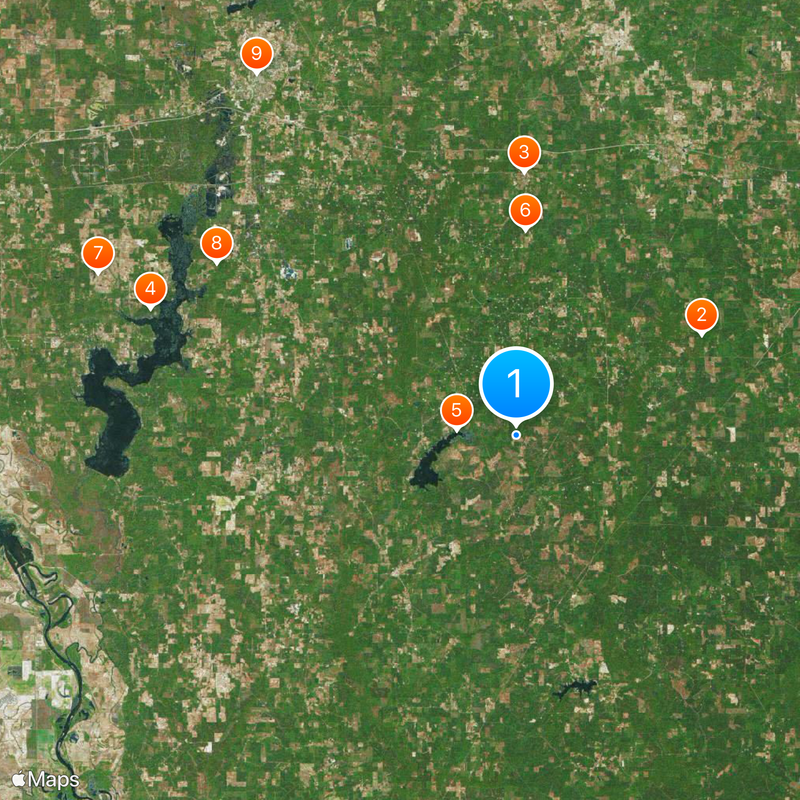Select the pin labeled 7

[98, 254]
